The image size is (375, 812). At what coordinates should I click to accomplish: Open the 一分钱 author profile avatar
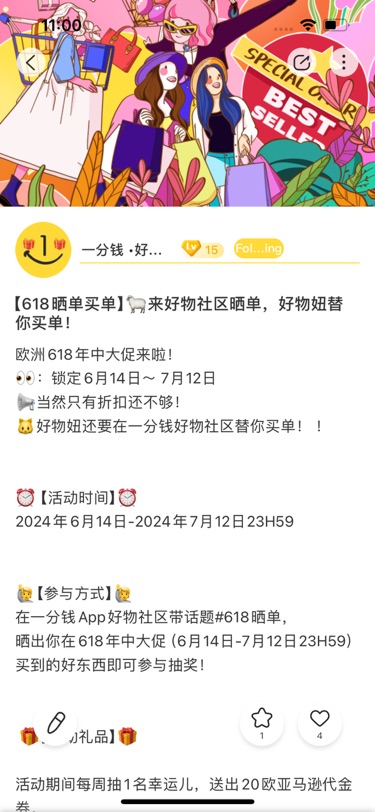coord(43,250)
